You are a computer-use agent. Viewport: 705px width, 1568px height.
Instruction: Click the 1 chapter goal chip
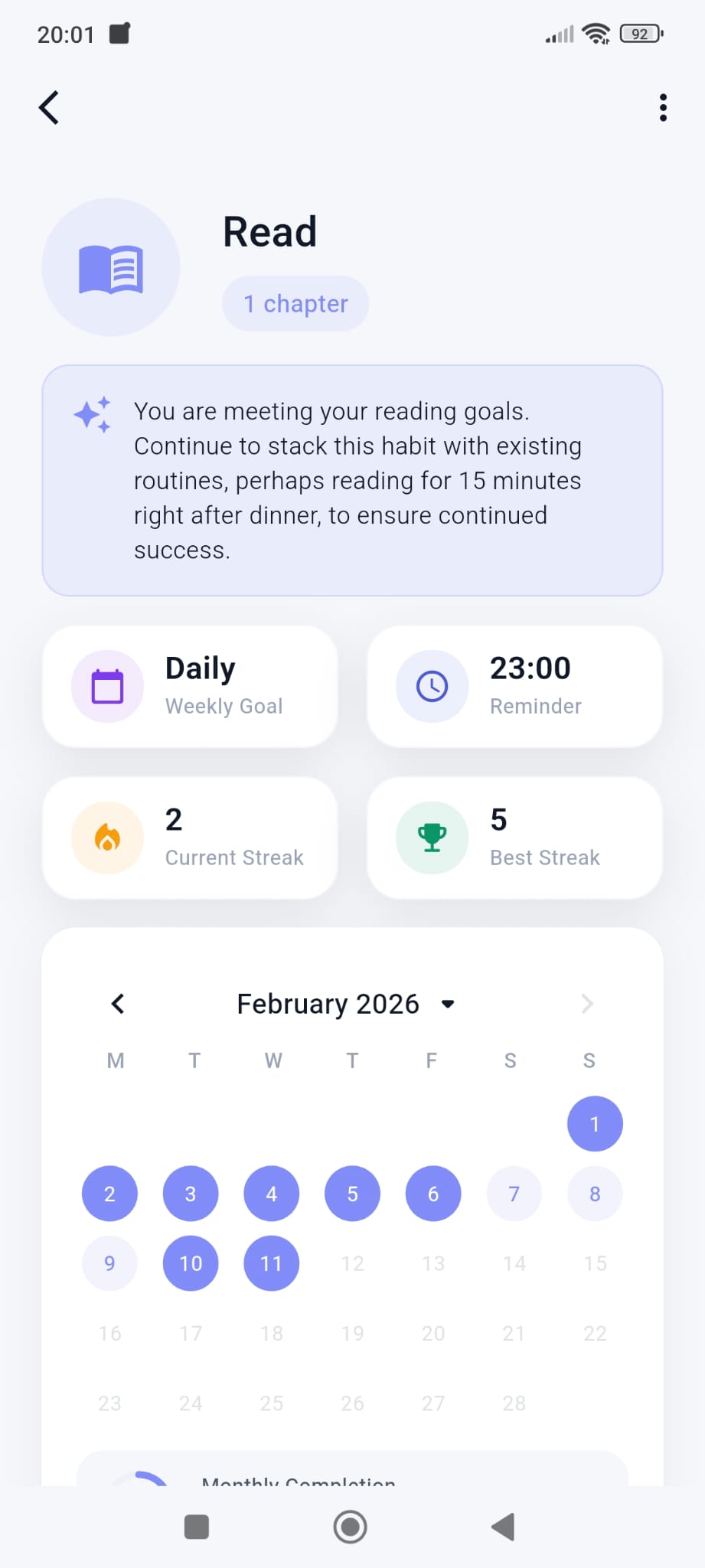[295, 303]
